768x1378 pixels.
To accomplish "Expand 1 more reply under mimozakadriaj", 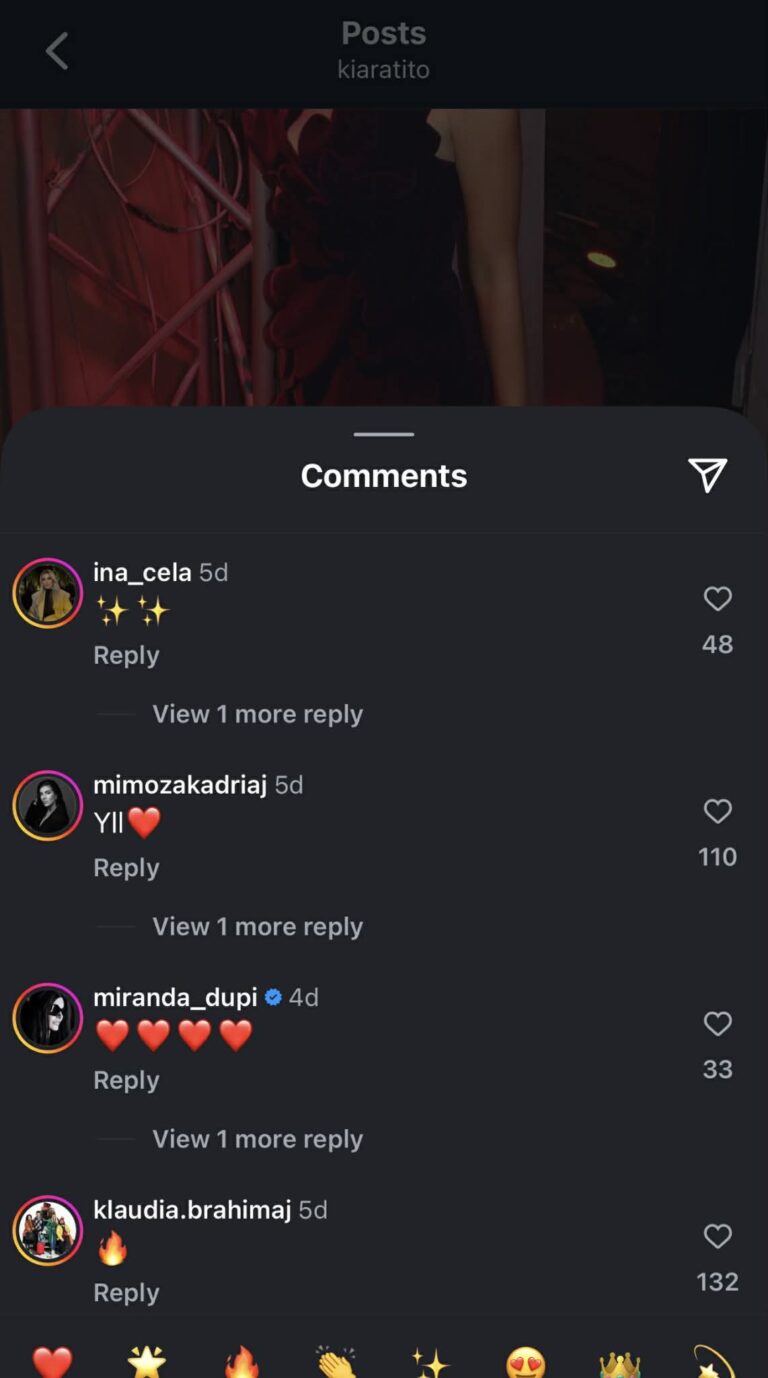I will pyautogui.click(x=257, y=927).
